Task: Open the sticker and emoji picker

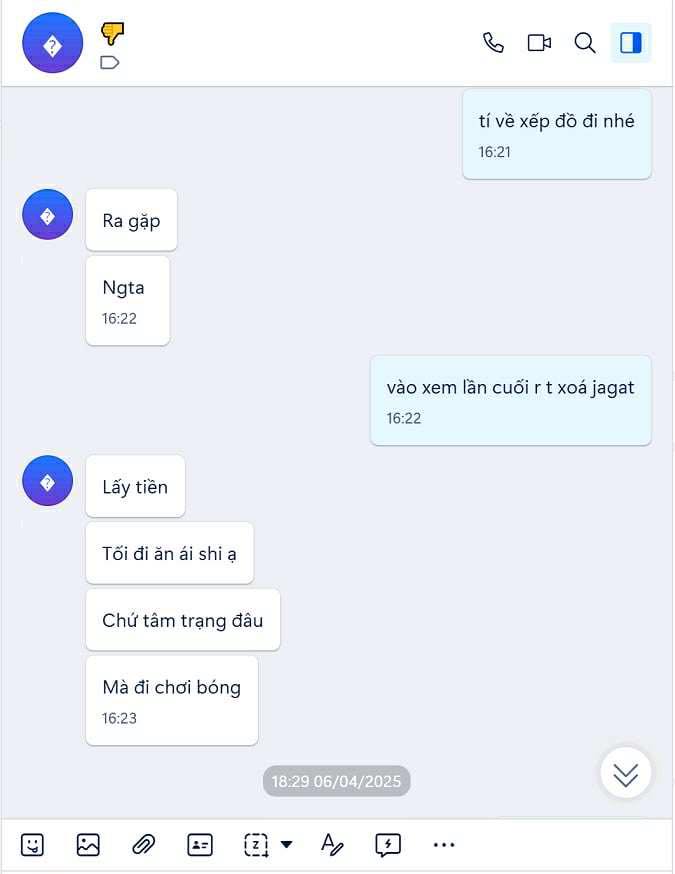Action: 33,845
